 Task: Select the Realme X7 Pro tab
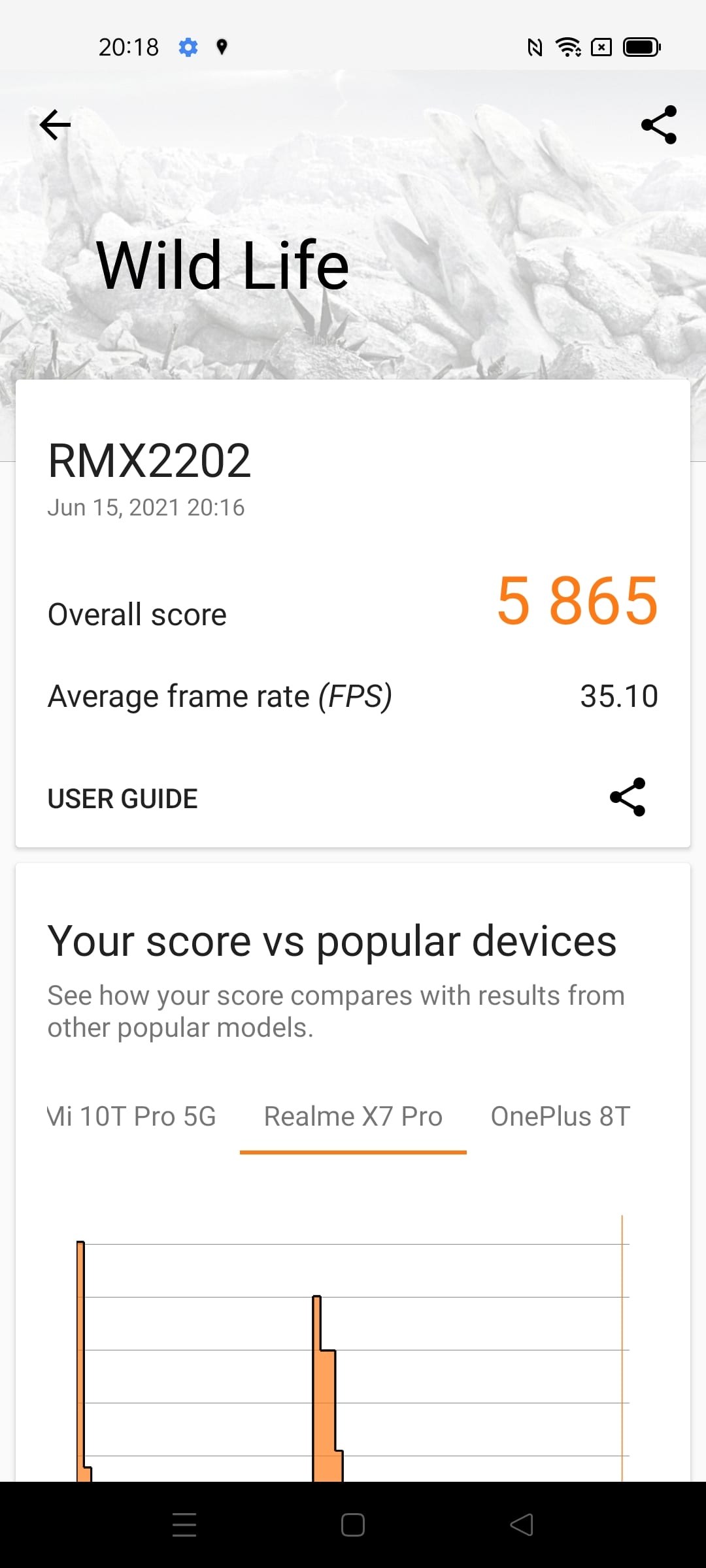click(353, 1117)
